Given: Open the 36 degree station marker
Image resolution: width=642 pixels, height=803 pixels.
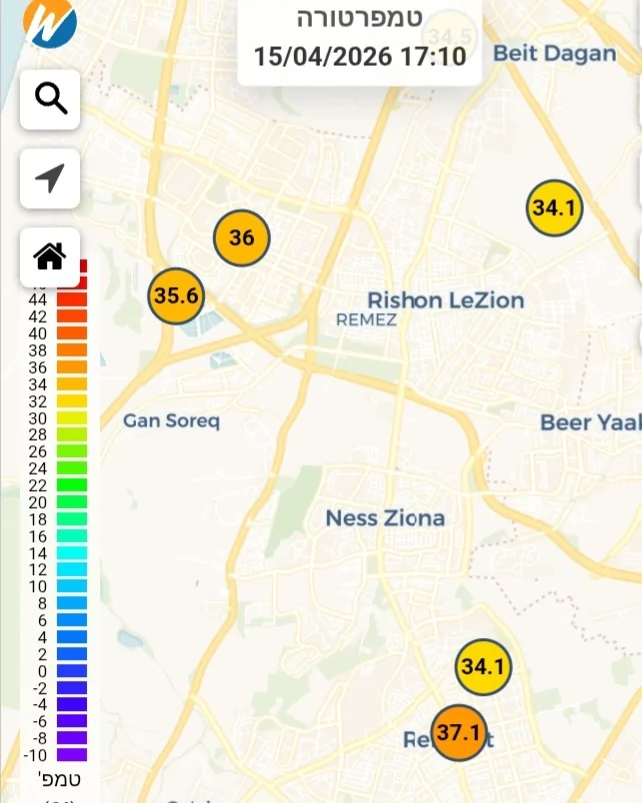Looking at the screenshot, I should click(242, 238).
